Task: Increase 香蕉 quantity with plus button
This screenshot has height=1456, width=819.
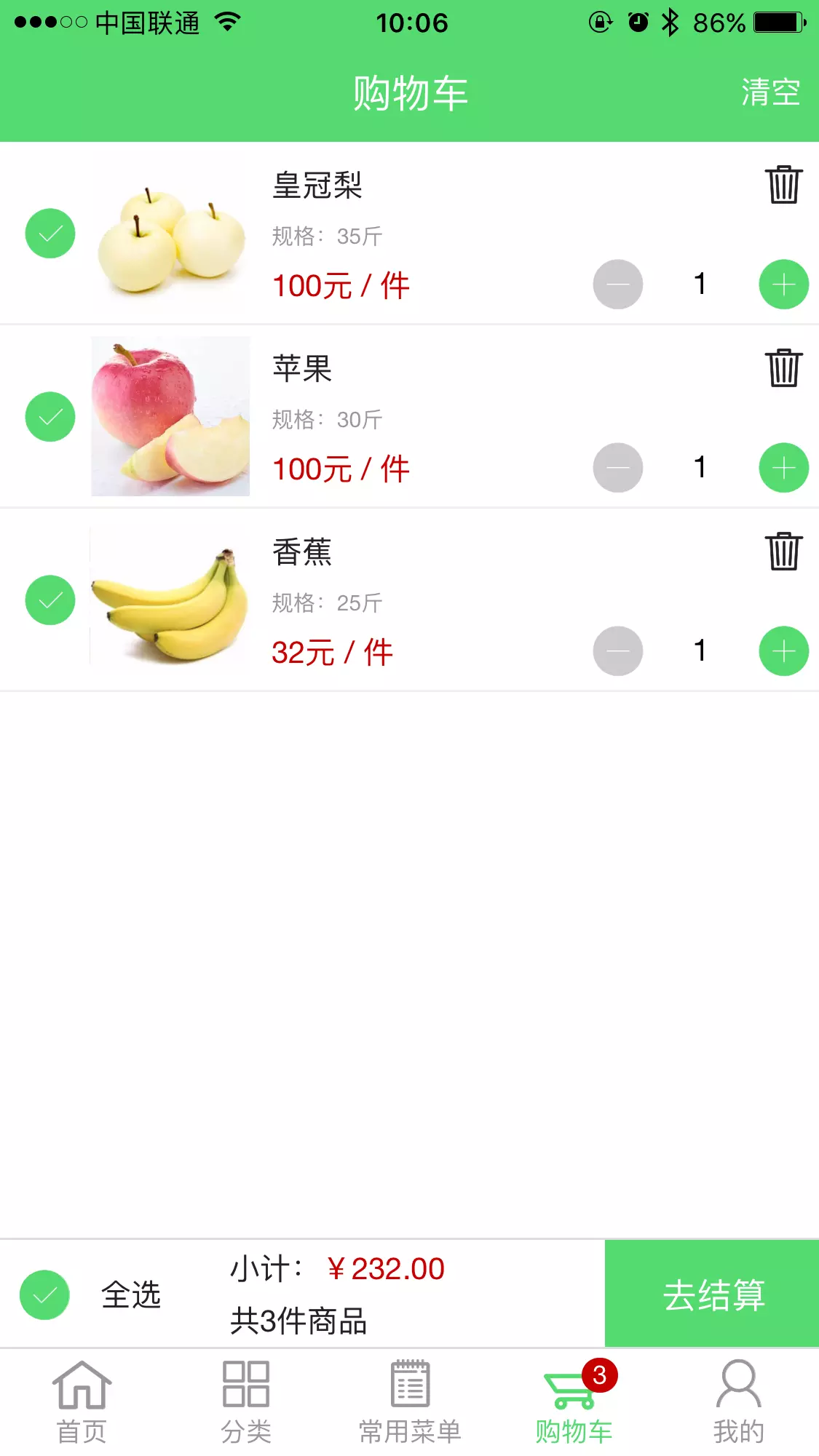Action: (783, 651)
